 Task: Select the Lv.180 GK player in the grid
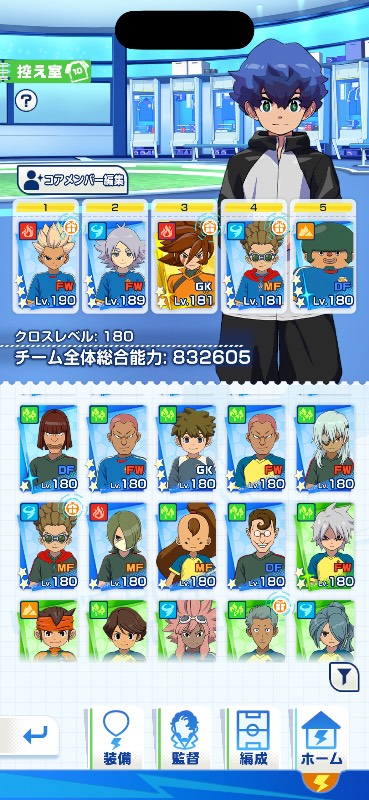(x=187, y=447)
